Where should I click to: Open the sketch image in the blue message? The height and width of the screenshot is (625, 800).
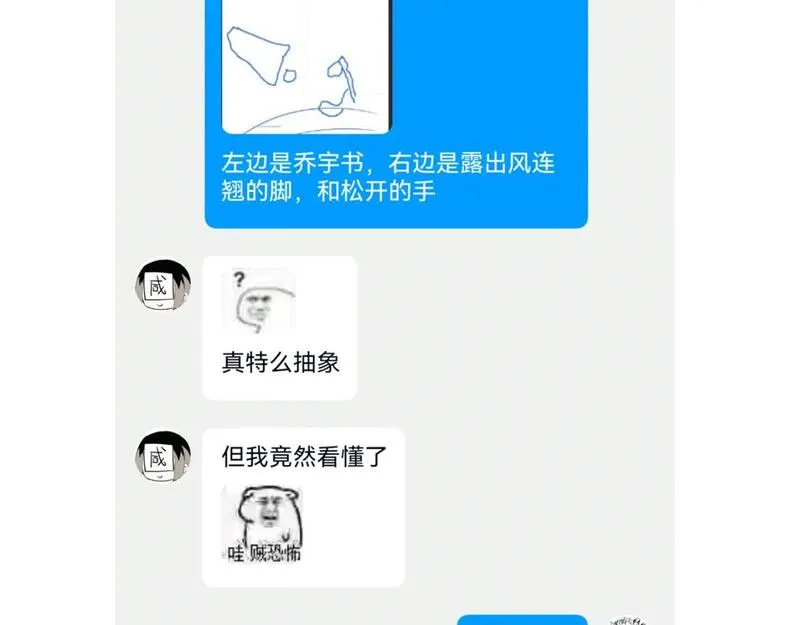pos(305,67)
